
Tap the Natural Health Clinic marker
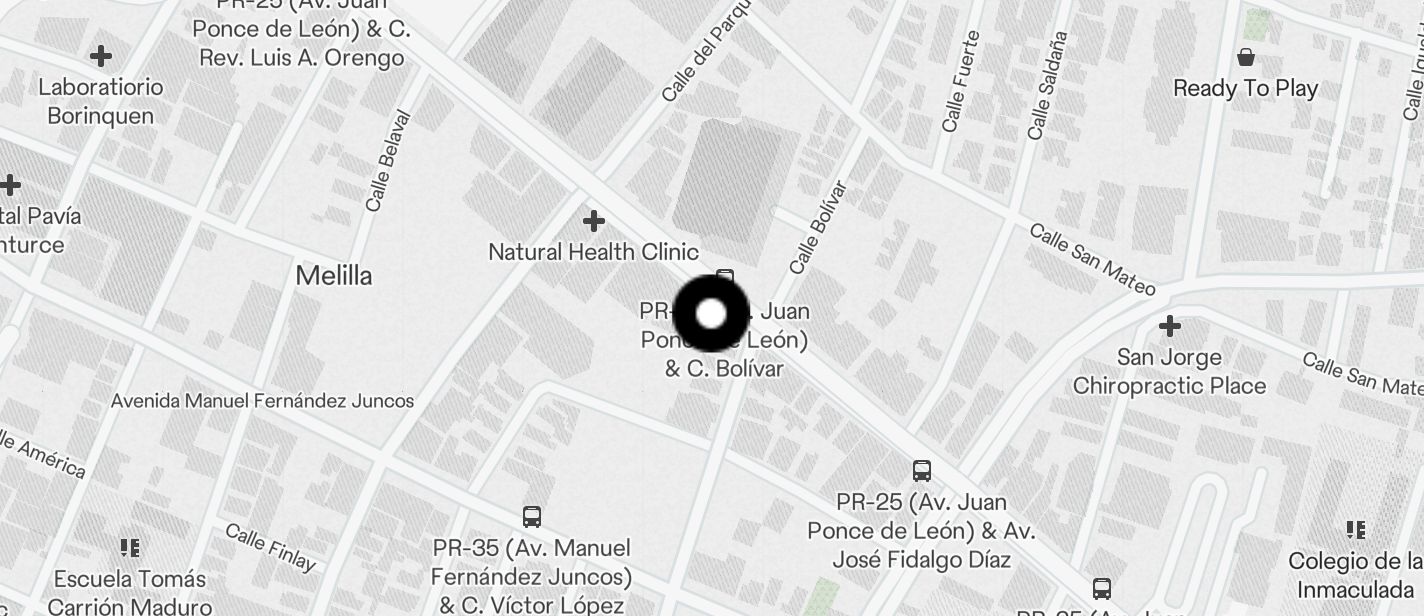tap(594, 220)
